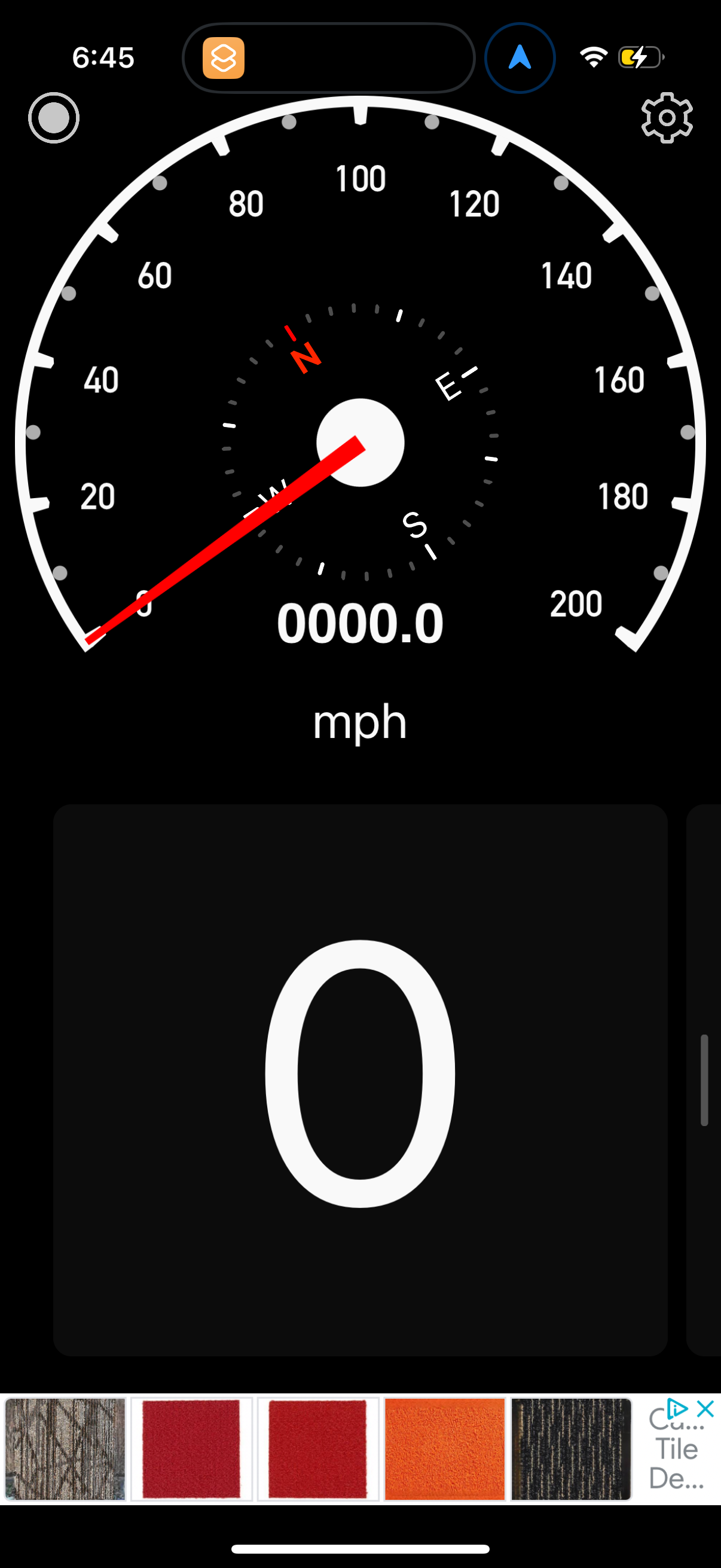Tap the 6:45 clock in the status bar
This screenshot has width=721, height=1568.
click(103, 57)
